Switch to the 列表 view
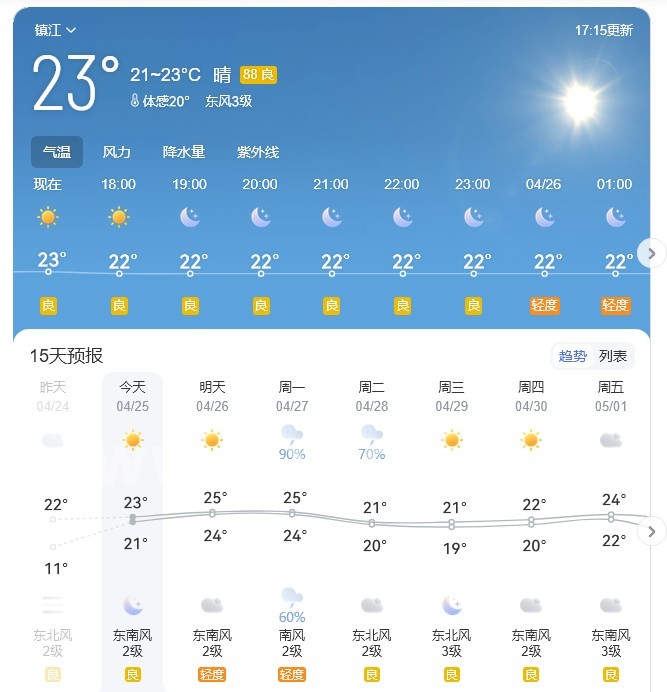The image size is (667, 692). [x=613, y=356]
